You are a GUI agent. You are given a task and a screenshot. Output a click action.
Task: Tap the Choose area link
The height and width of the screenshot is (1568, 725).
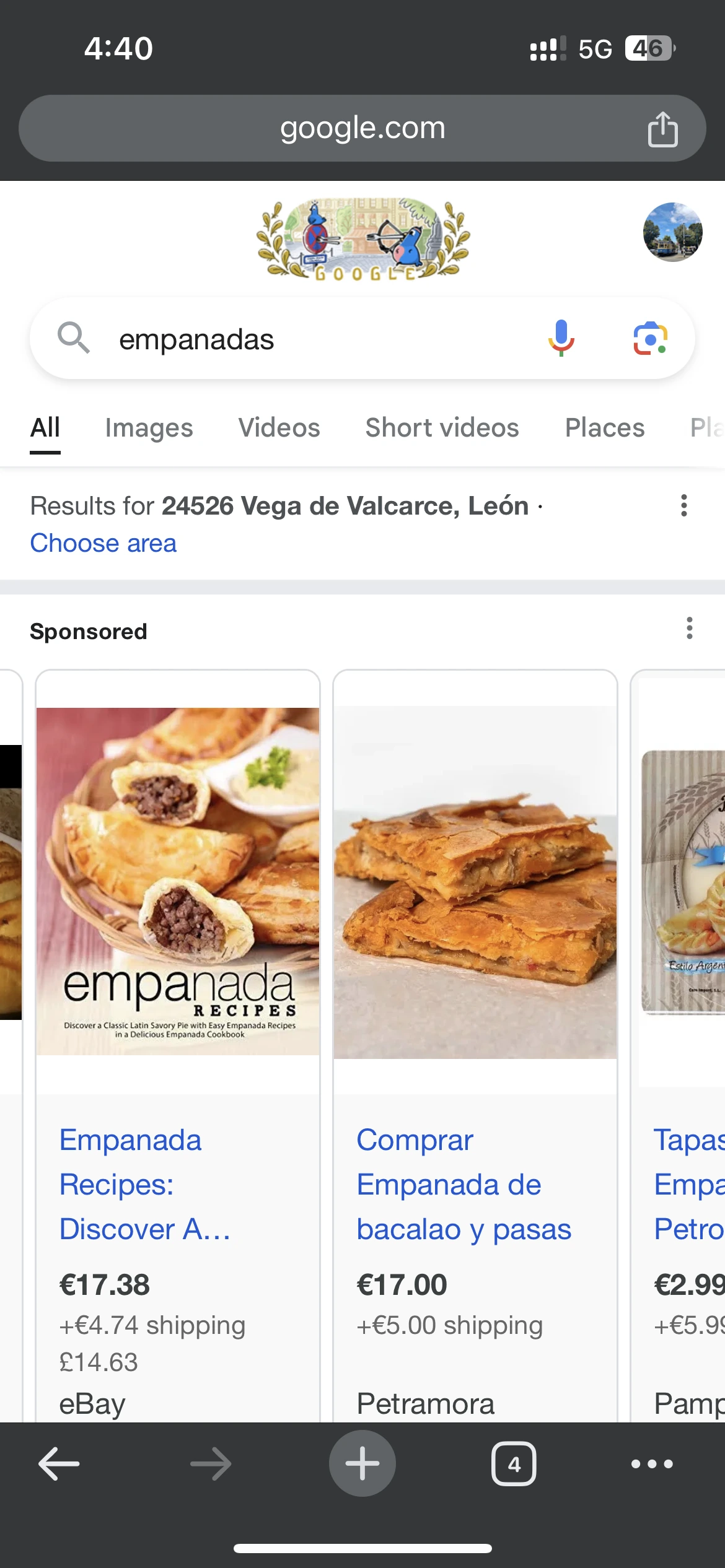pos(103,543)
